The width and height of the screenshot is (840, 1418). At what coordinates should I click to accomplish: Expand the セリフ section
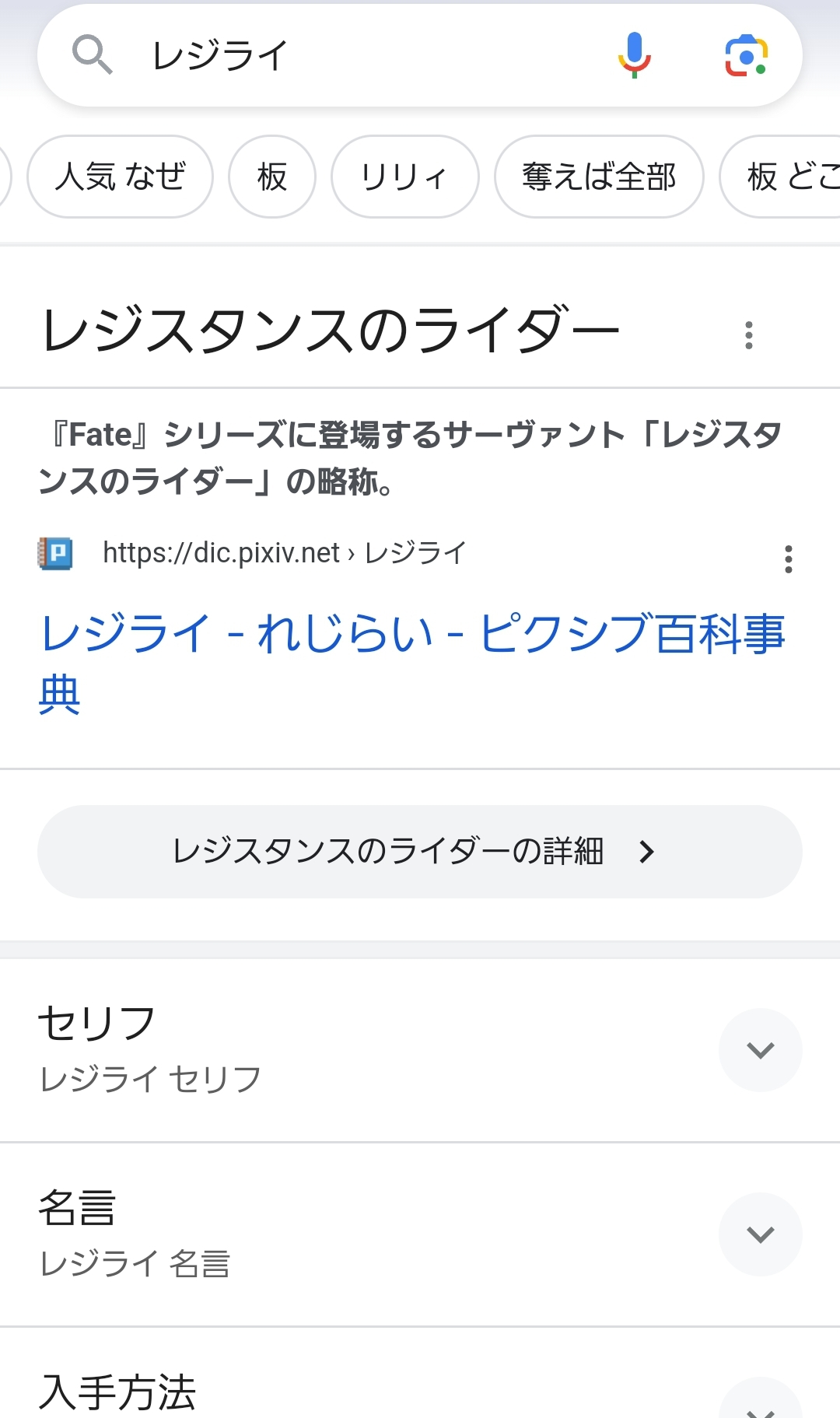pos(760,1050)
